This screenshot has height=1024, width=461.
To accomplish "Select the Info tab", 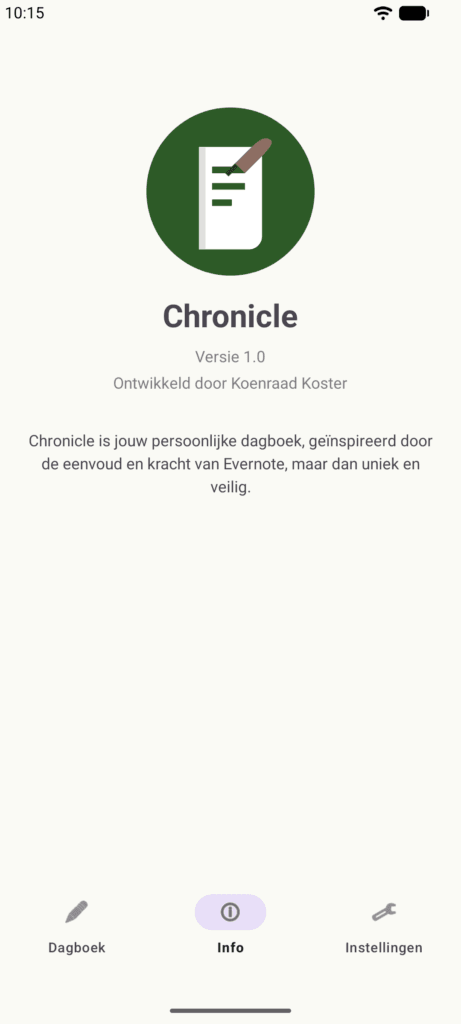I will coord(230,925).
